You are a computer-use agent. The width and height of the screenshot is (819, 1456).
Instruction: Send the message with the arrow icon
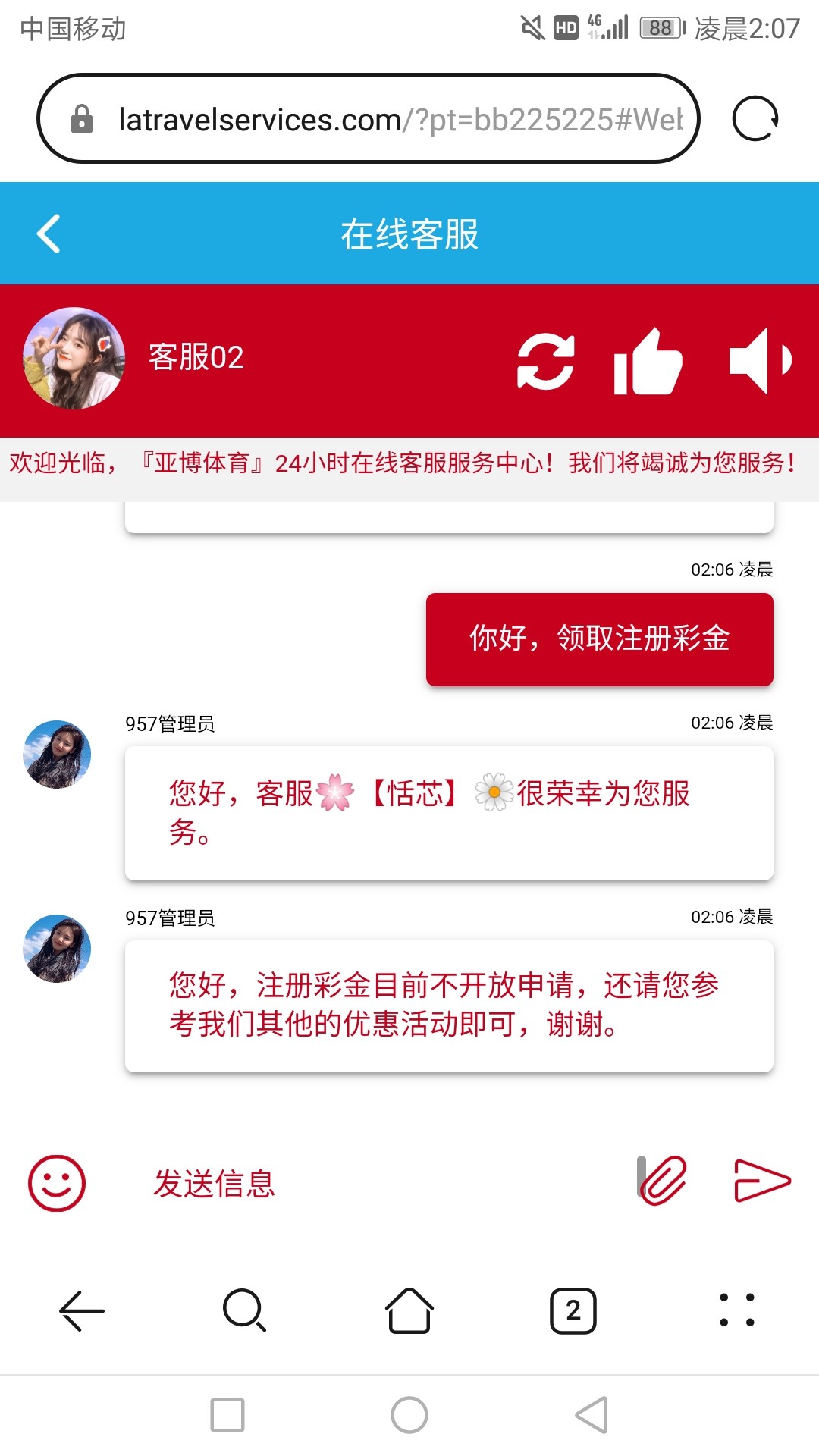point(762,1181)
